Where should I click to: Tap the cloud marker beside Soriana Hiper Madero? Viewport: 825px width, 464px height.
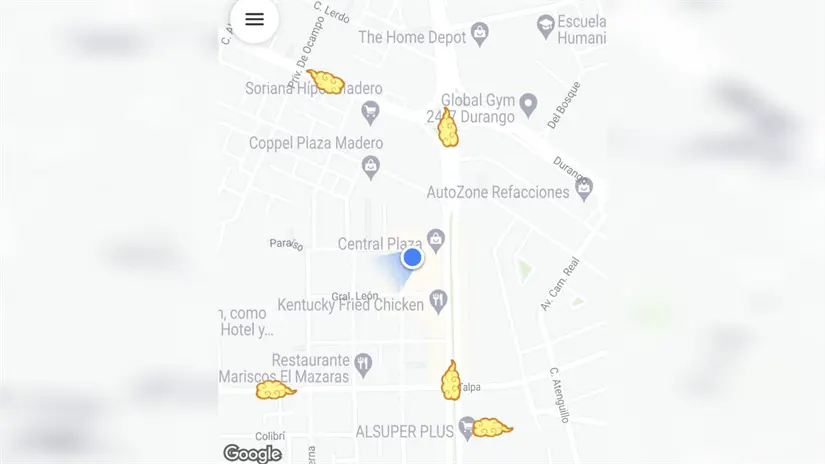326,81
